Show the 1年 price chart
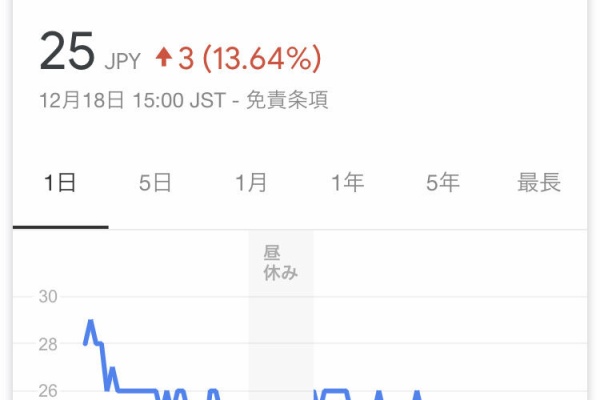Image resolution: width=600 pixels, height=400 pixels. [347, 183]
